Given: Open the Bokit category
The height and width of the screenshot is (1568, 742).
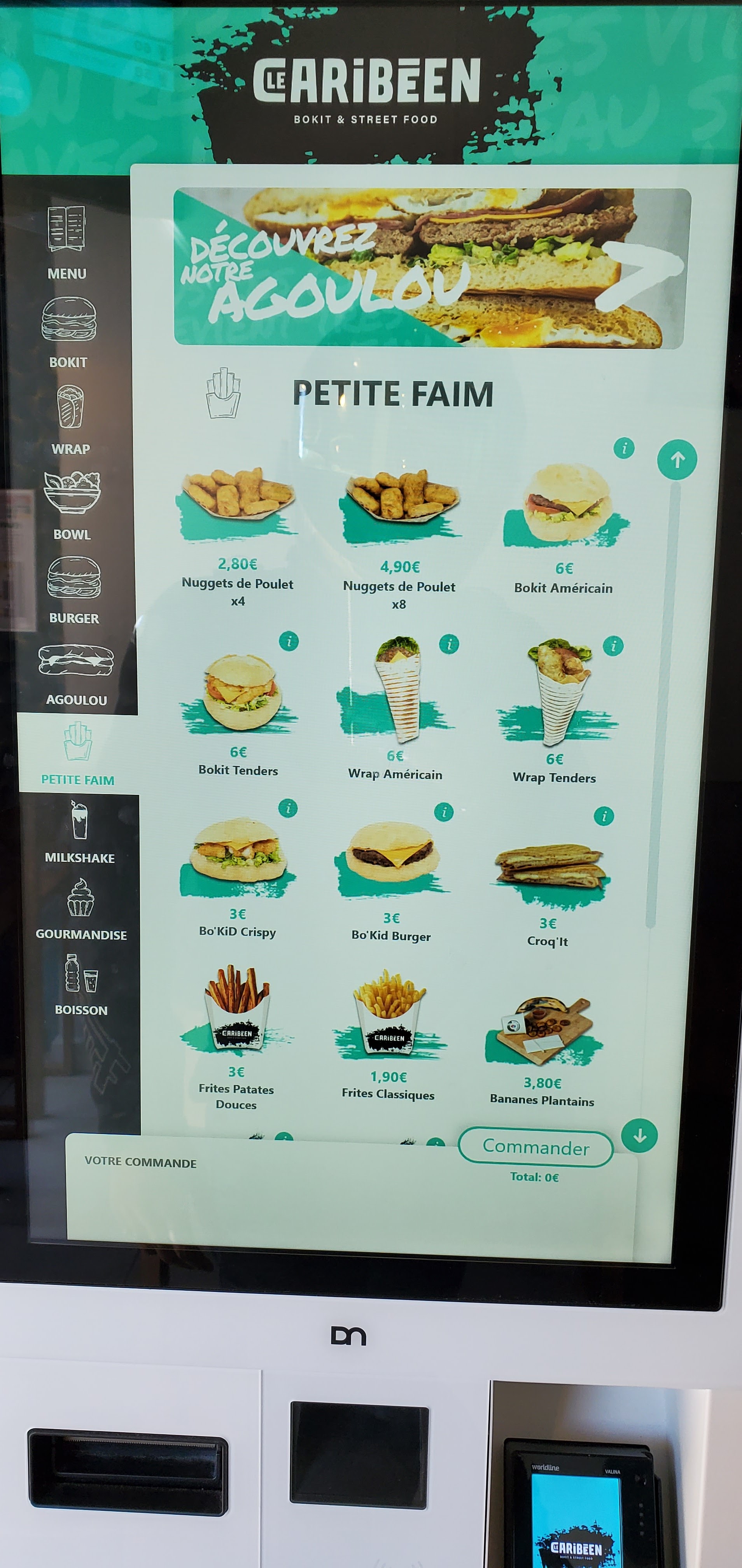Looking at the screenshot, I should point(68,332).
